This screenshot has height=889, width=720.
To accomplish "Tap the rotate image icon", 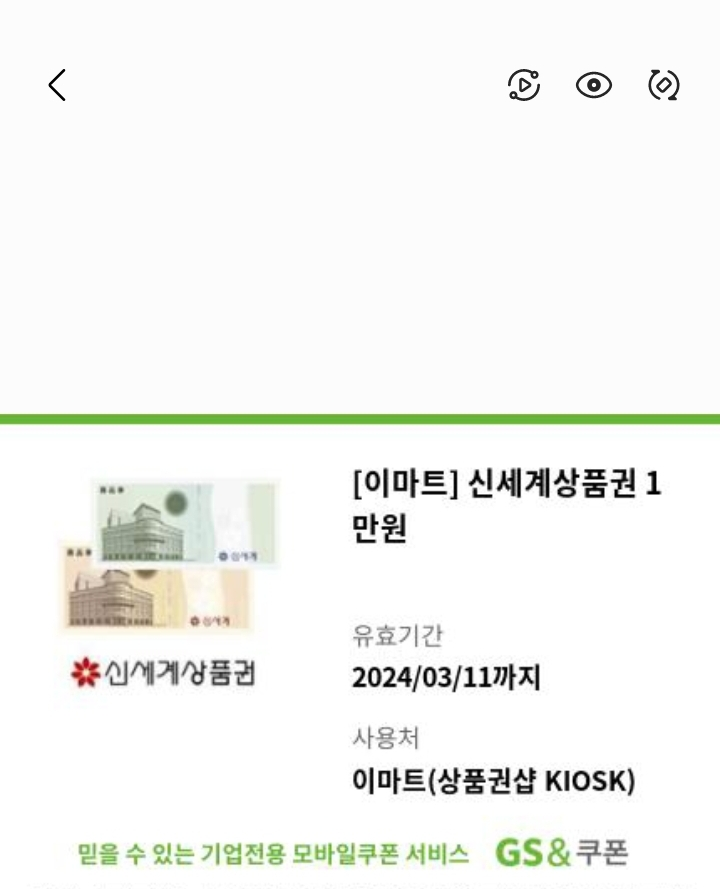I will point(664,86).
